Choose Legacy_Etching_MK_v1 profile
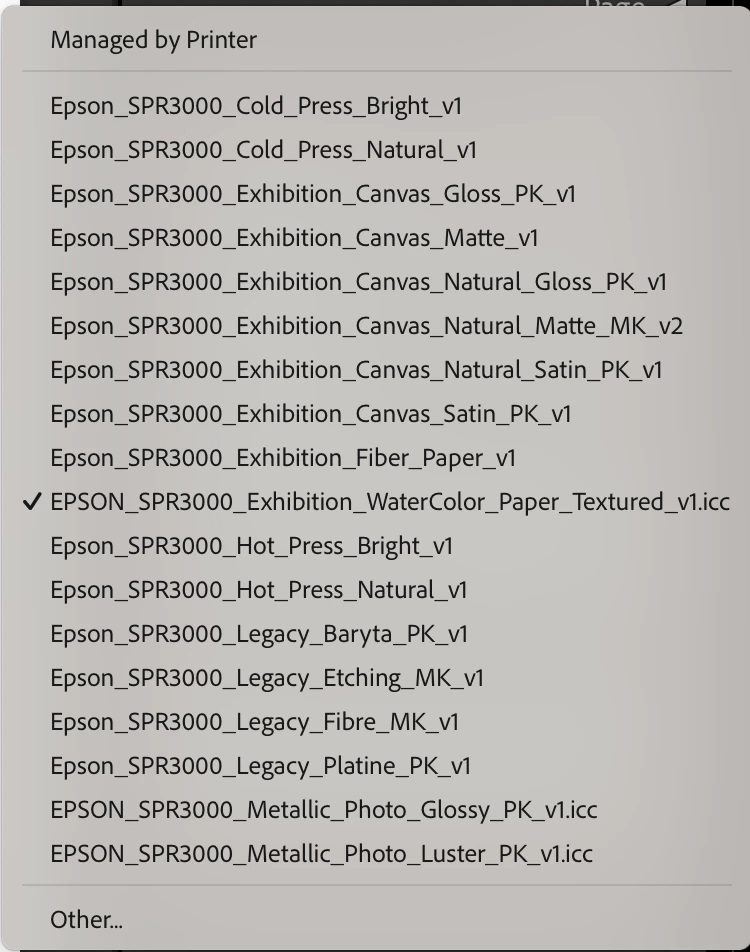This screenshot has width=750, height=952. coord(267,678)
